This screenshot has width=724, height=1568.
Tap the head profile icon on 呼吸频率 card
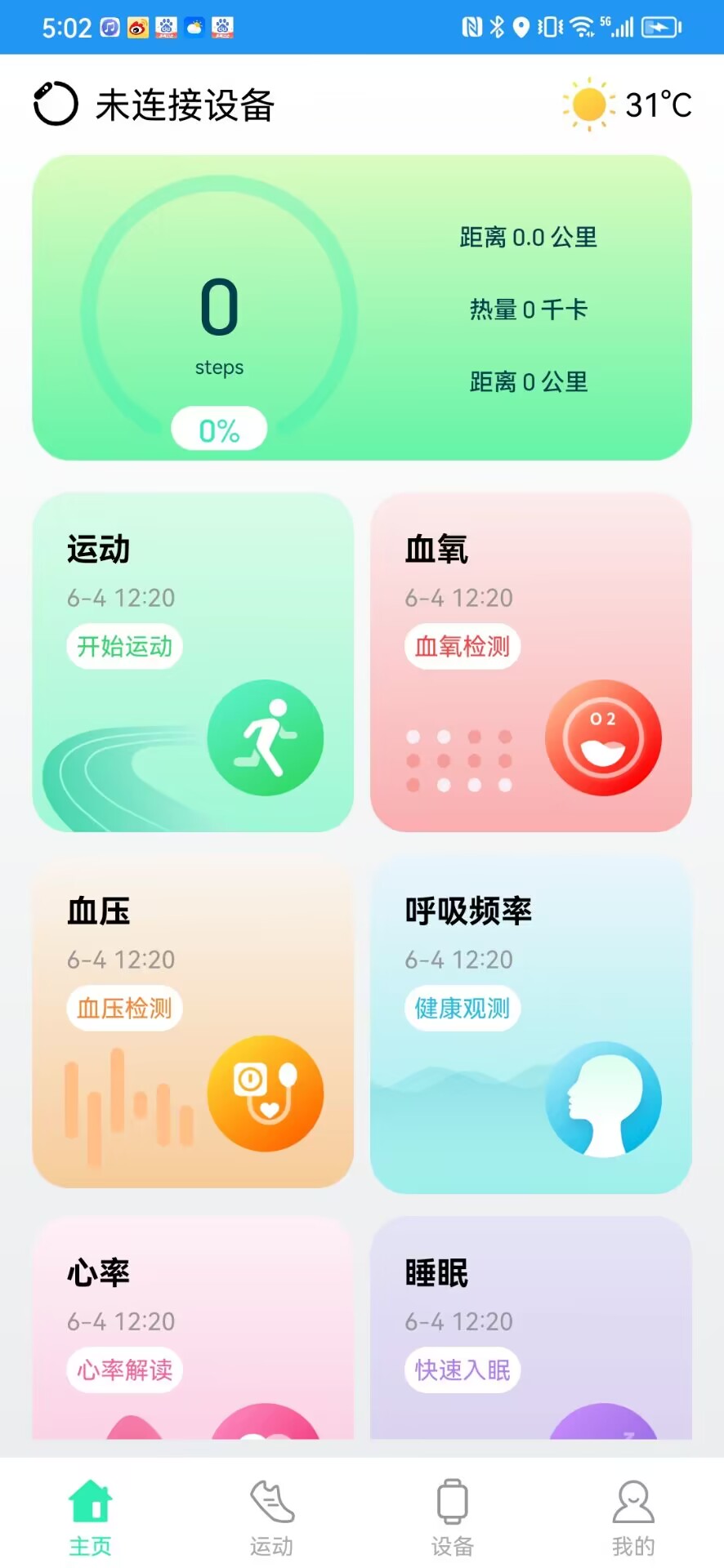click(603, 1100)
